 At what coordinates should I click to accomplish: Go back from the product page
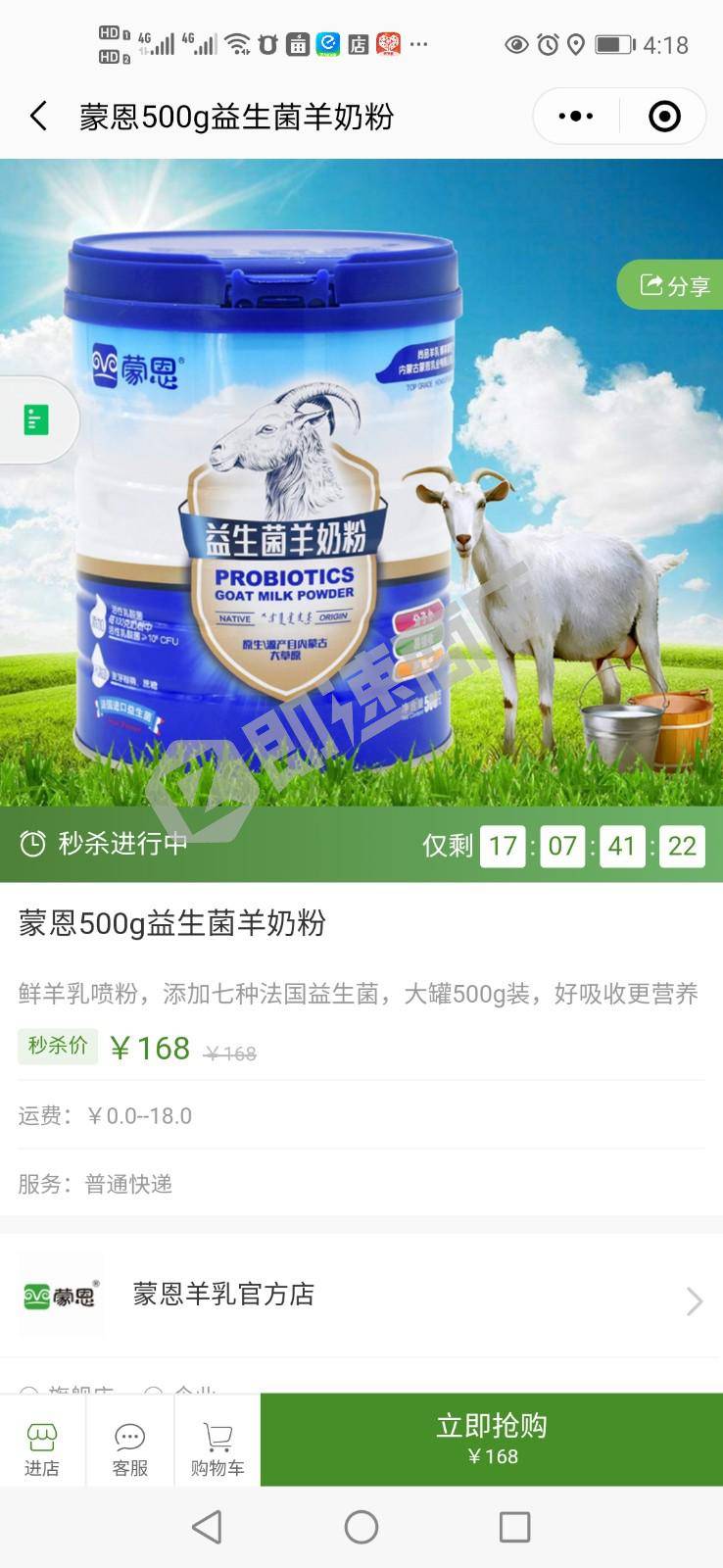[x=38, y=117]
